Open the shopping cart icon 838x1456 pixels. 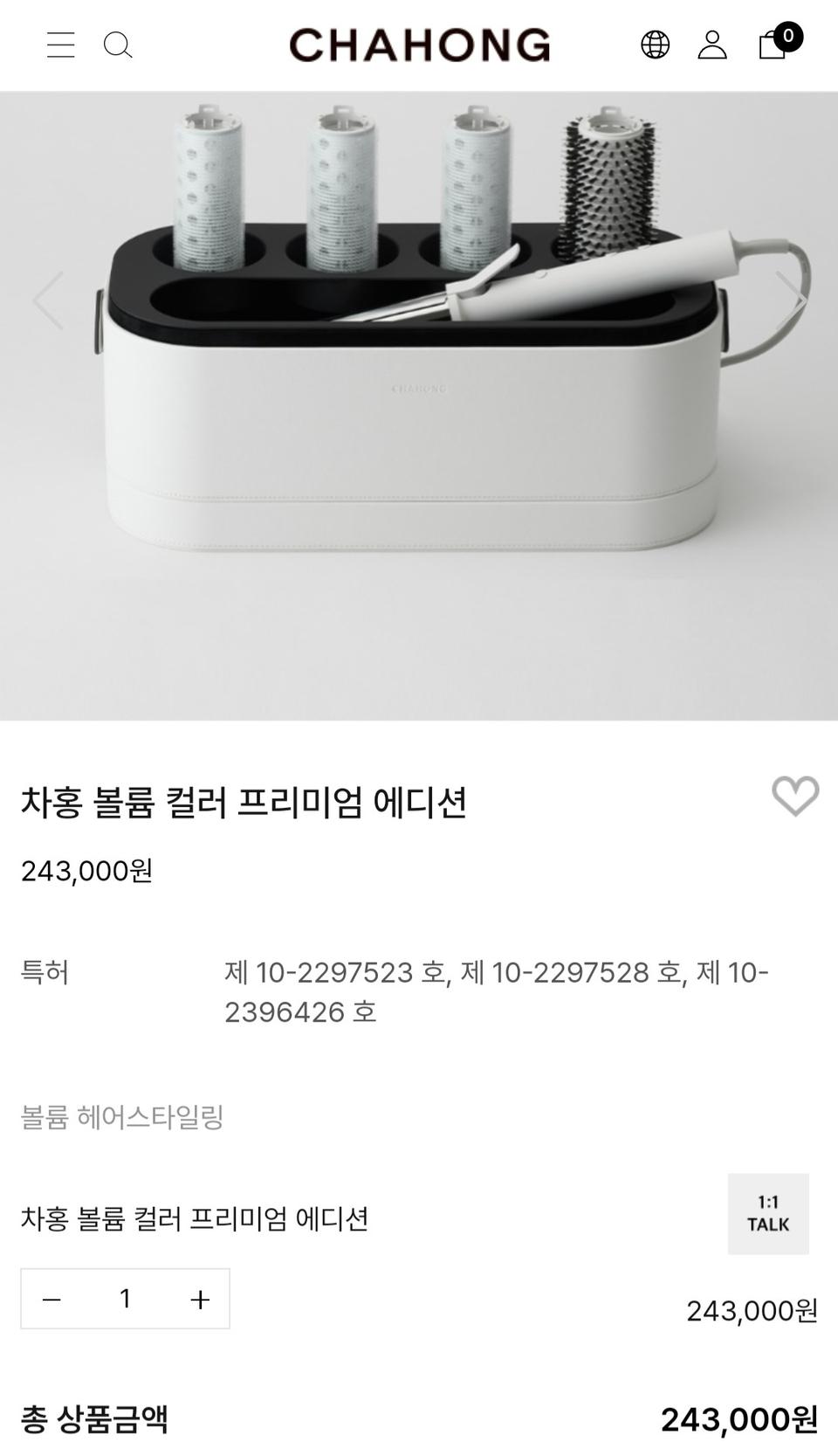[772, 48]
